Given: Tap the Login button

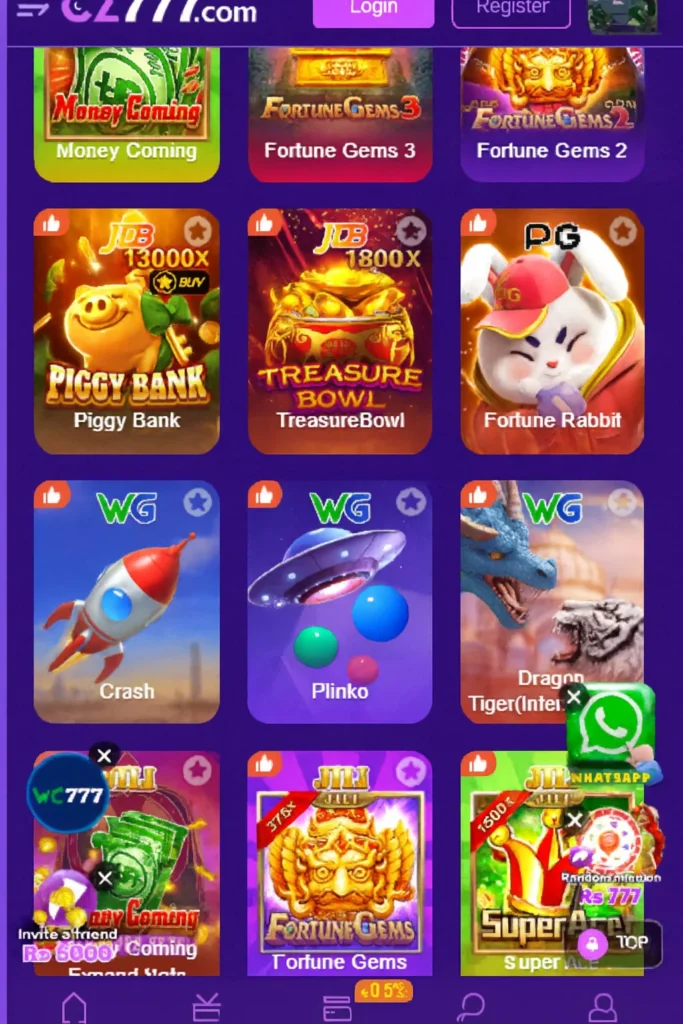Looking at the screenshot, I should coord(373,10).
